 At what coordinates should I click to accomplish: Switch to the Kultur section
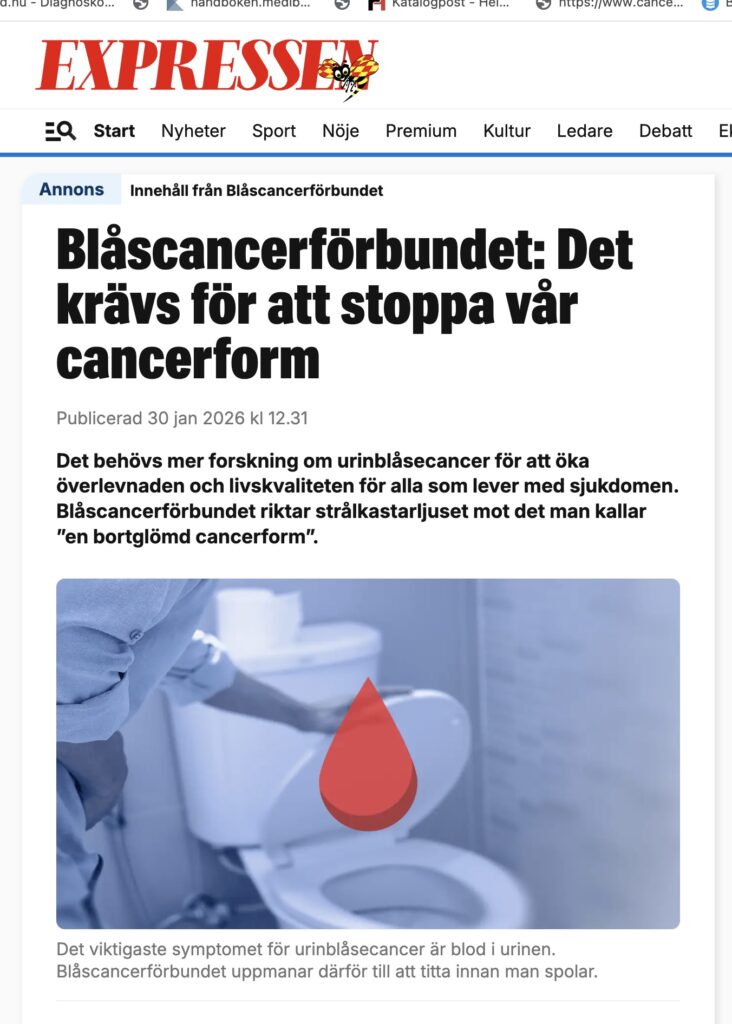[x=507, y=131]
